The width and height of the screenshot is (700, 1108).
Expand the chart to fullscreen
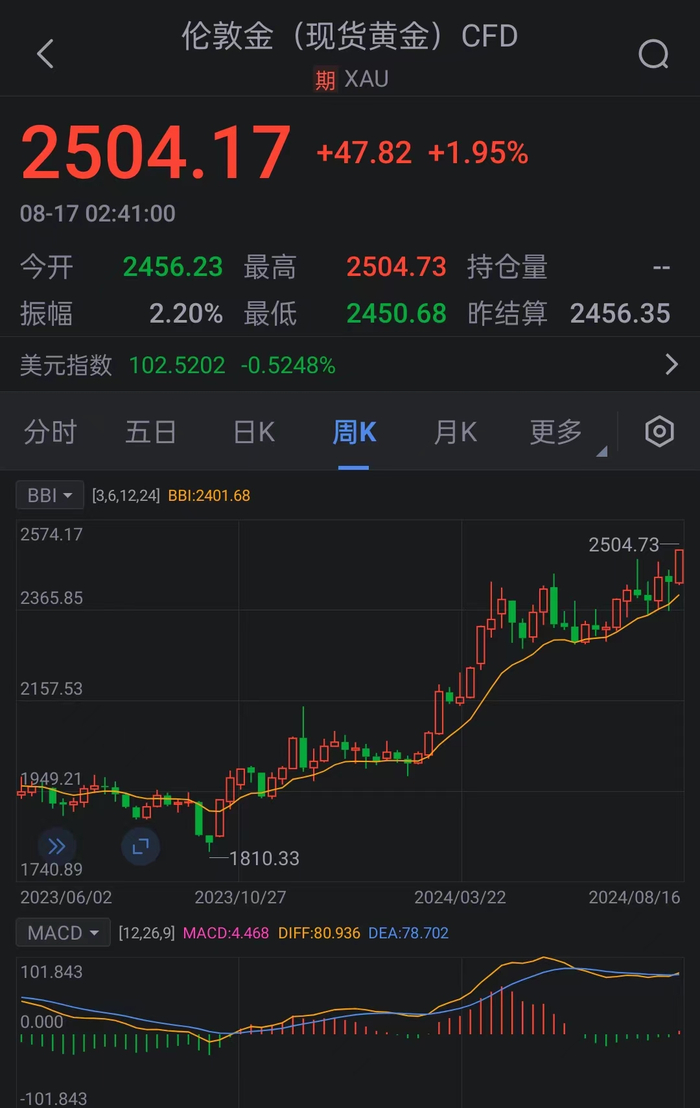tap(140, 846)
